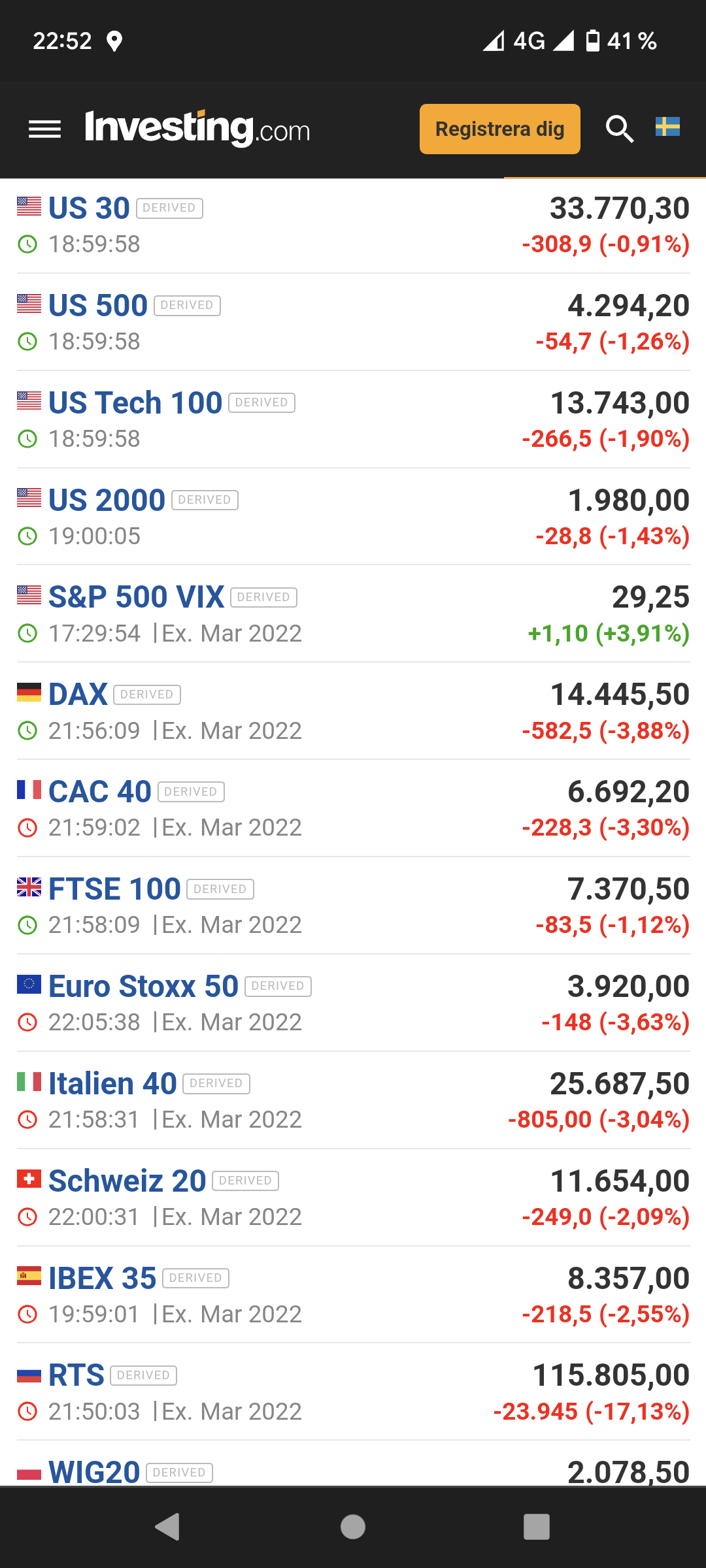
Task: Check the S&P 500 VIX details
Action: [x=137, y=597]
